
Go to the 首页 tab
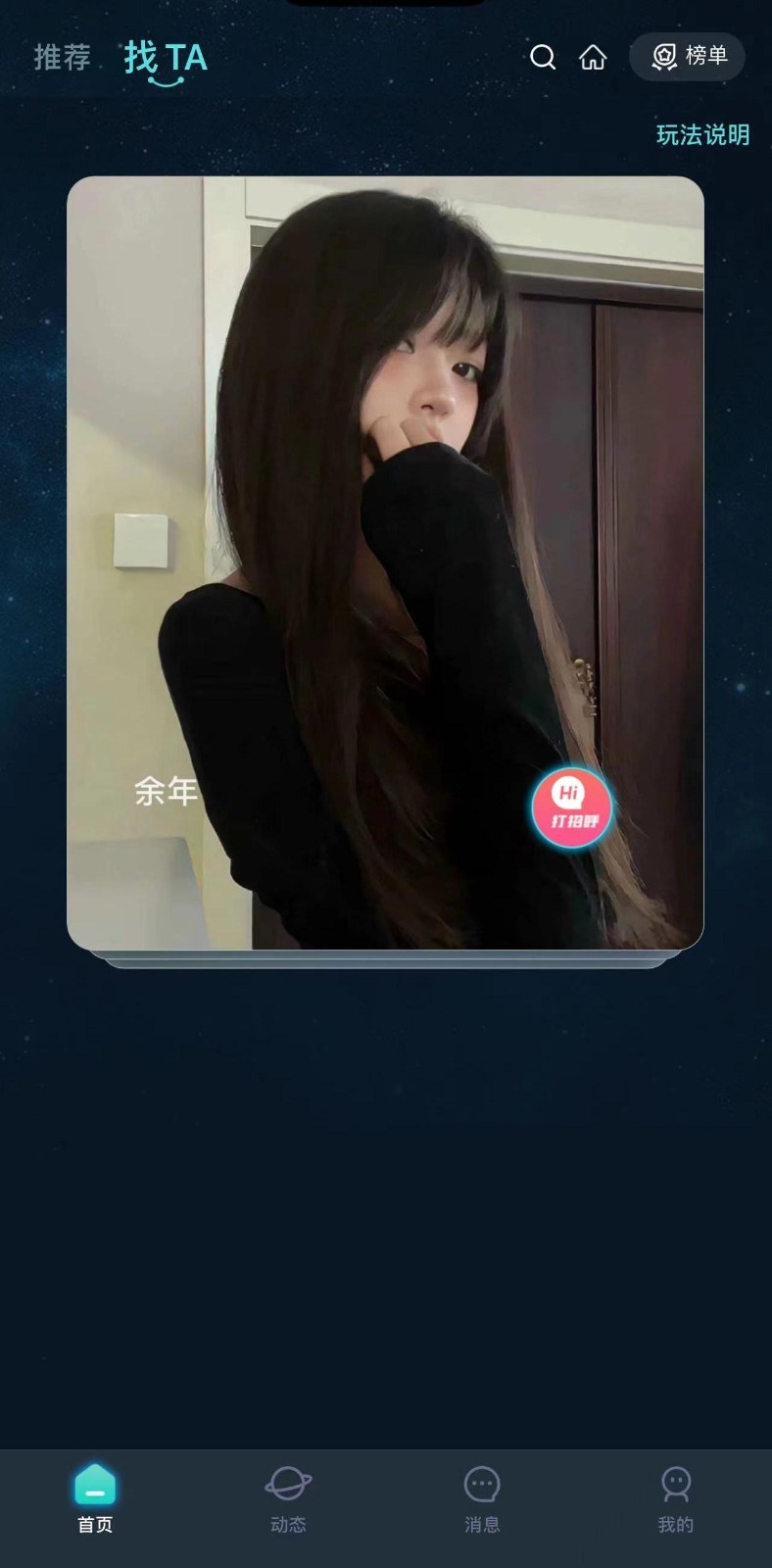[95, 1497]
